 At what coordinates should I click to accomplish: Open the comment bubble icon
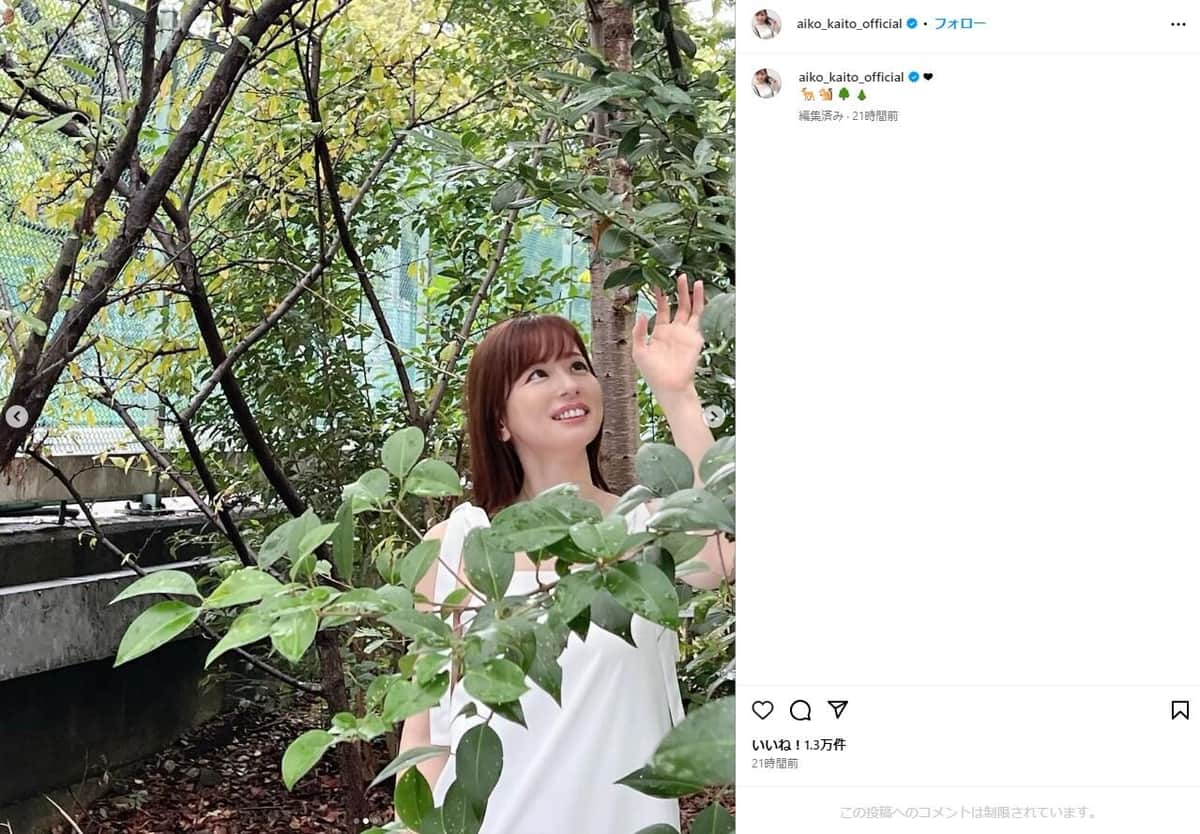pyautogui.click(x=800, y=710)
